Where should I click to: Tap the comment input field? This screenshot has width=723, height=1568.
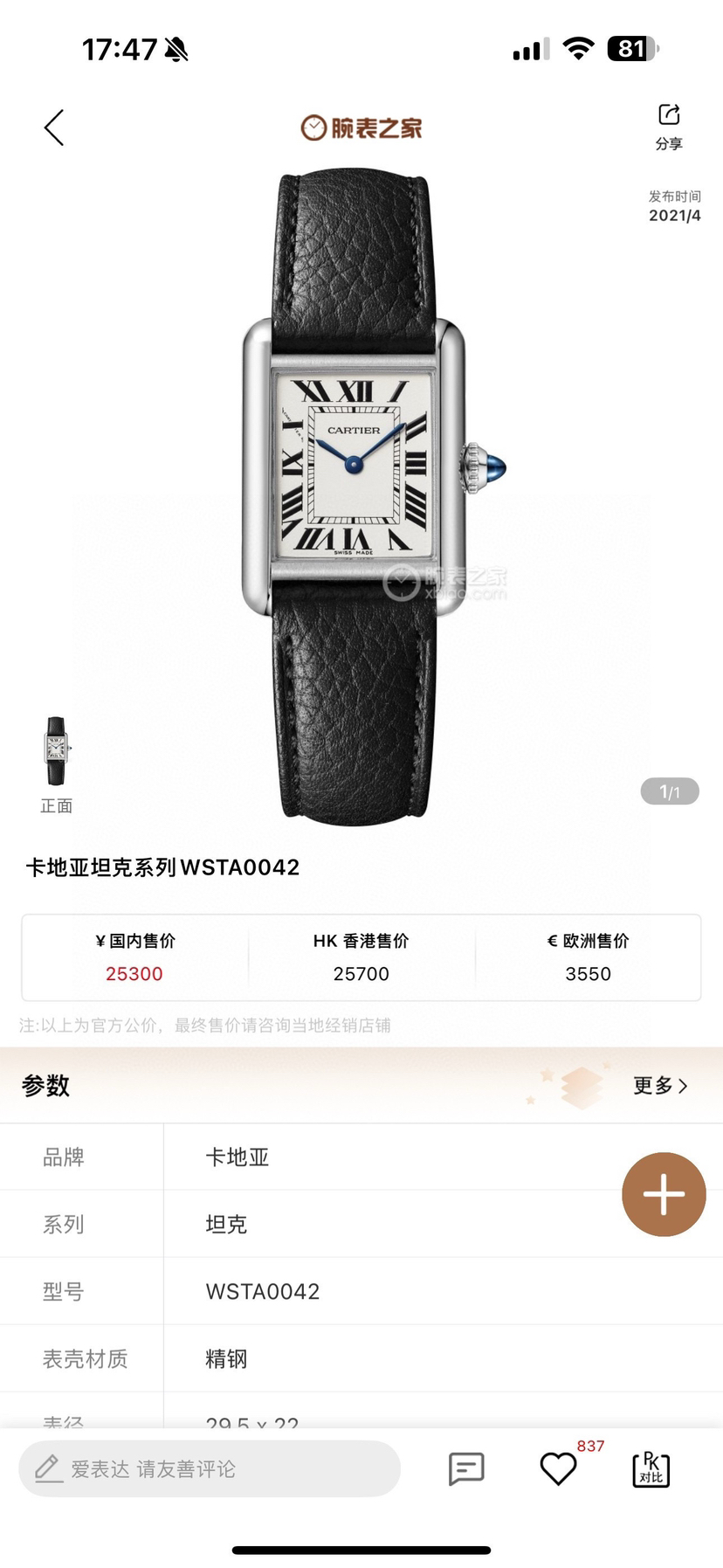(x=210, y=1468)
